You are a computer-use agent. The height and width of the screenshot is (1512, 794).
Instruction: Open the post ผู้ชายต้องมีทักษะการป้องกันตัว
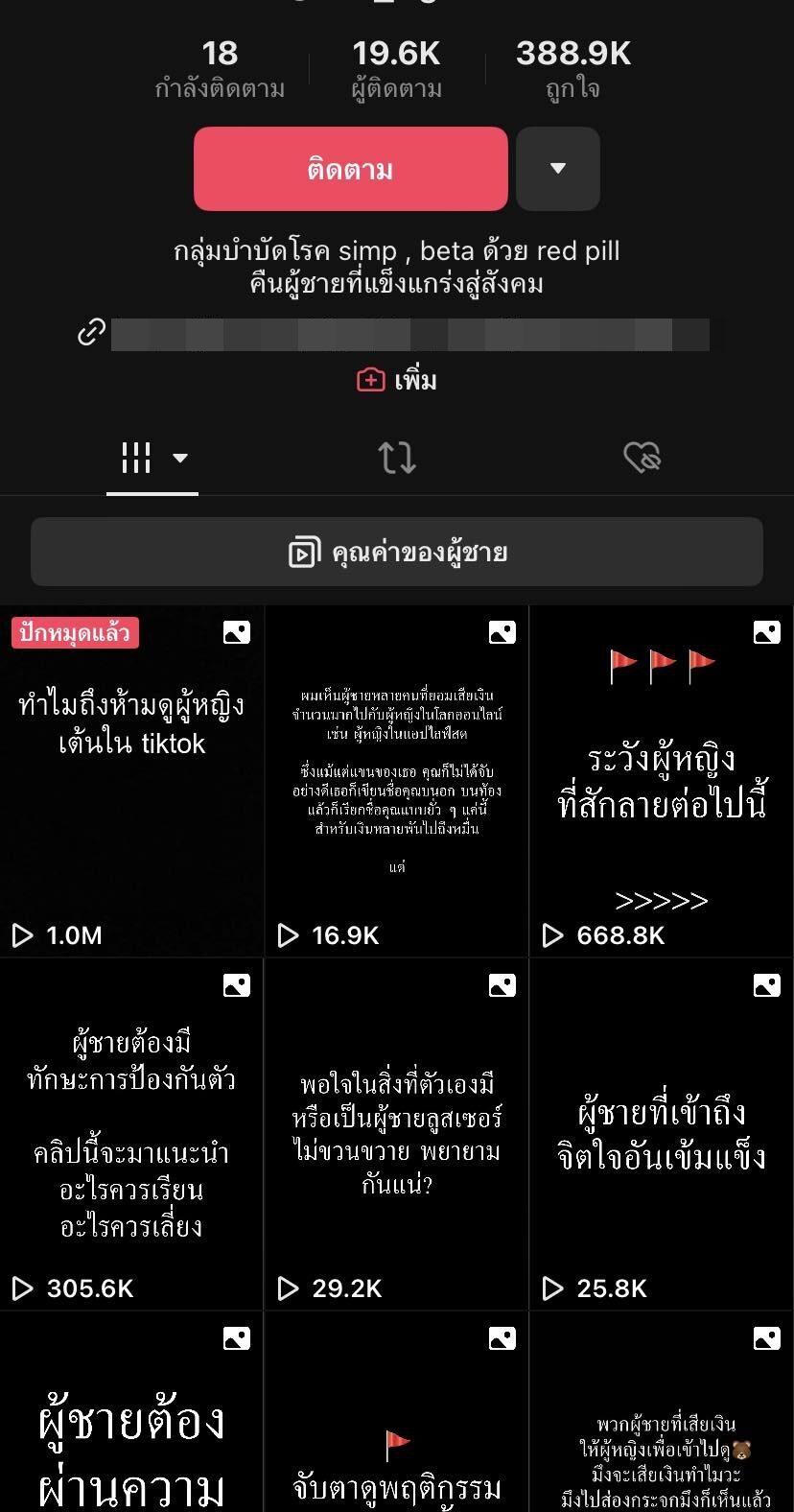(x=131, y=1133)
